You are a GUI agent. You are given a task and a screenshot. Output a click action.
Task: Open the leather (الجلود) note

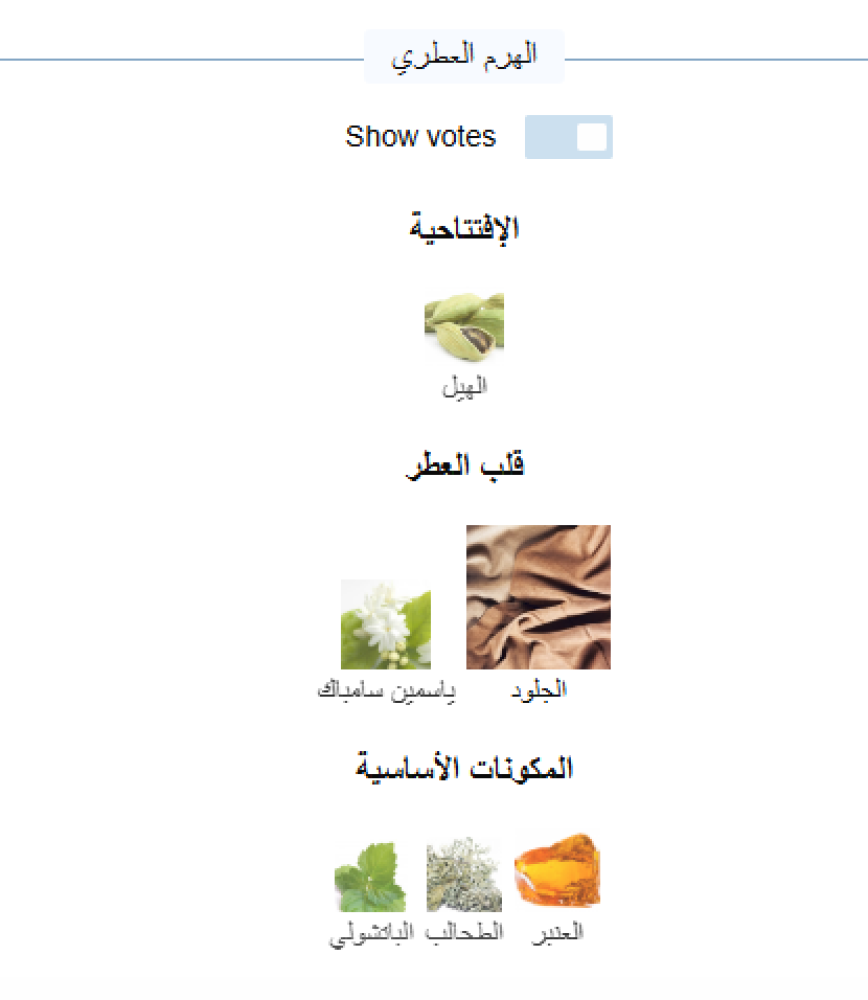coord(538,613)
